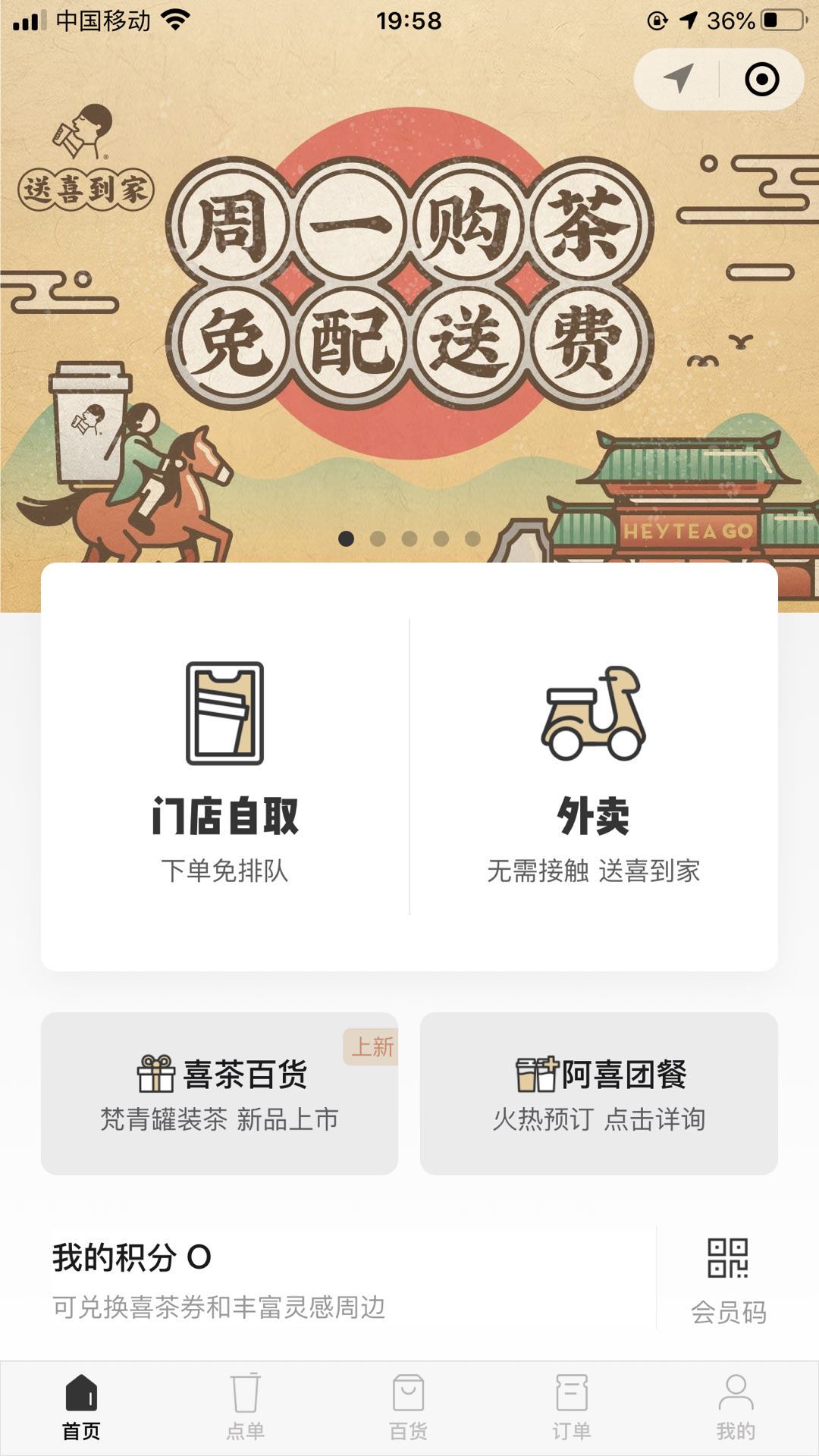Open the 喜茶百货 card
This screenshot has height=1456, width=819.
tap(220, 1093)
